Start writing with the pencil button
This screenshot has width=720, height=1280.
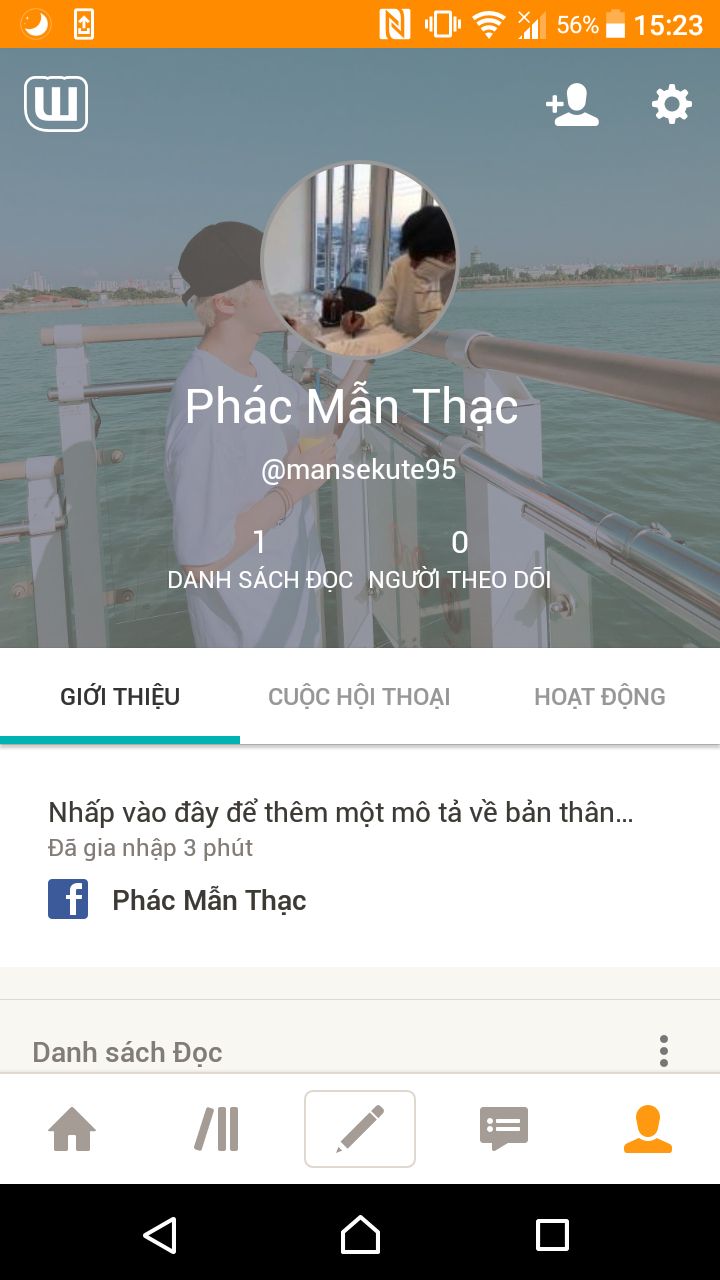(360, 1129)
